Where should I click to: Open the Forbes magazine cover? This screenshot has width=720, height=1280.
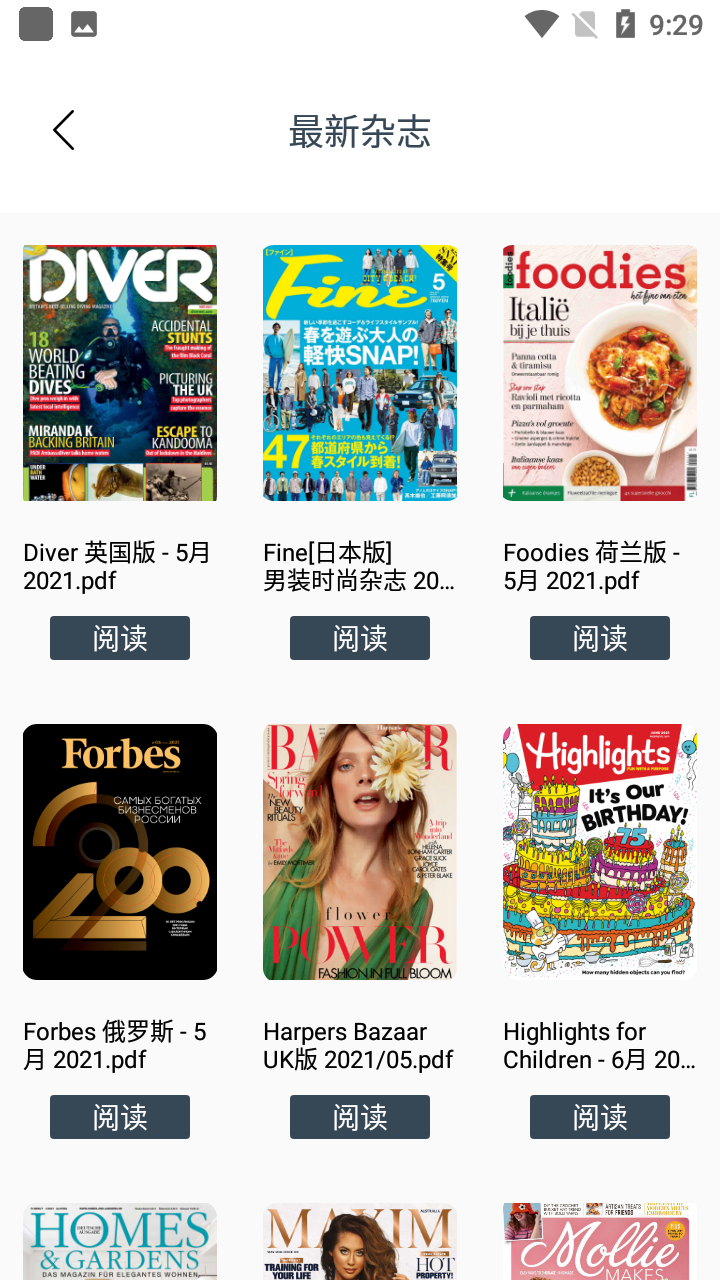(120, 852)
